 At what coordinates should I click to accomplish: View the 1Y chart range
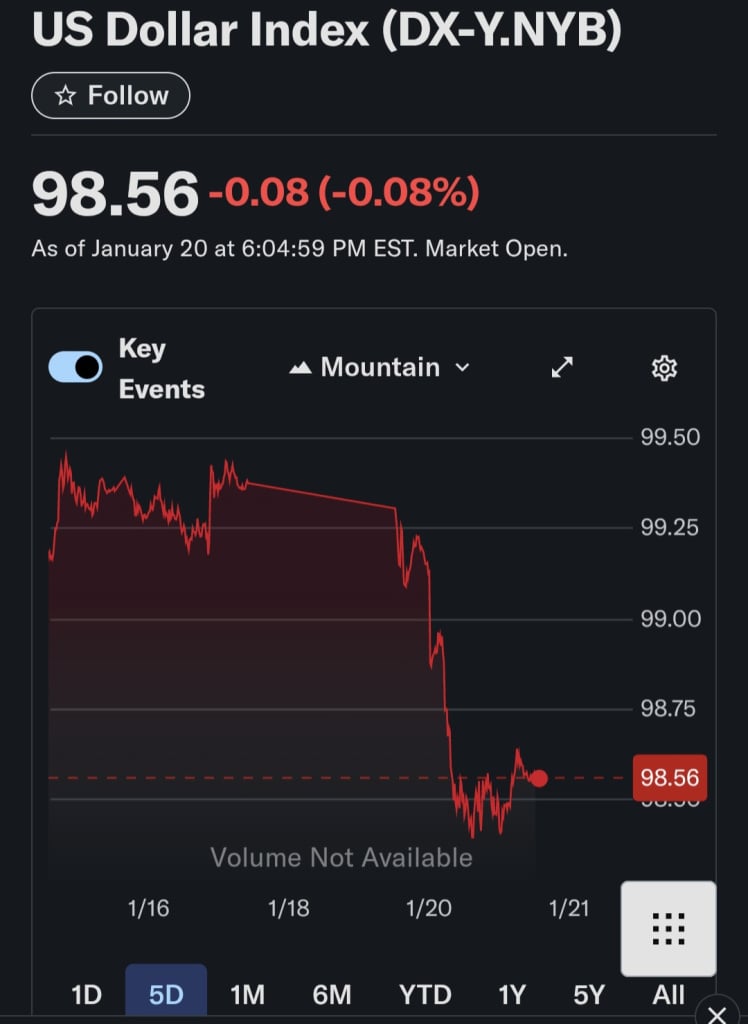[x=512, y=995]
